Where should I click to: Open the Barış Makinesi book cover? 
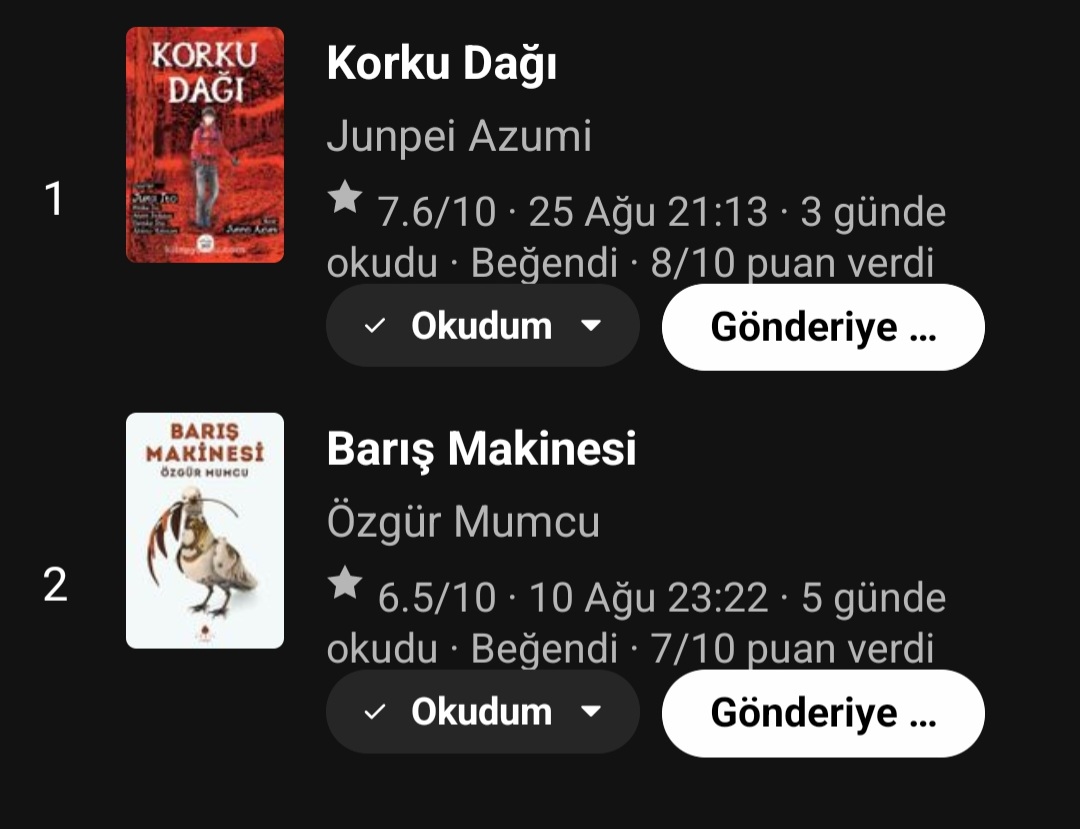[204, 530]
